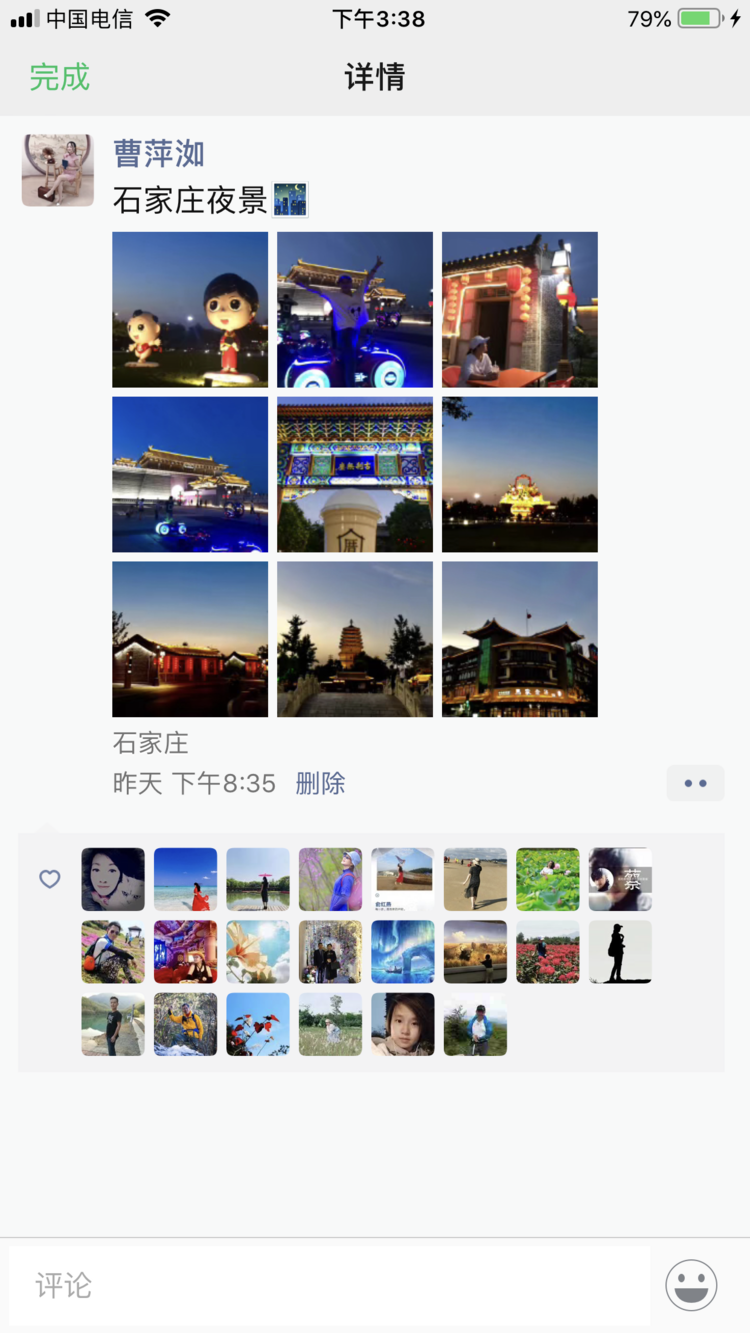Open the 石家庄 location tag
The image size is (750, 1333).
click(151, 743)
